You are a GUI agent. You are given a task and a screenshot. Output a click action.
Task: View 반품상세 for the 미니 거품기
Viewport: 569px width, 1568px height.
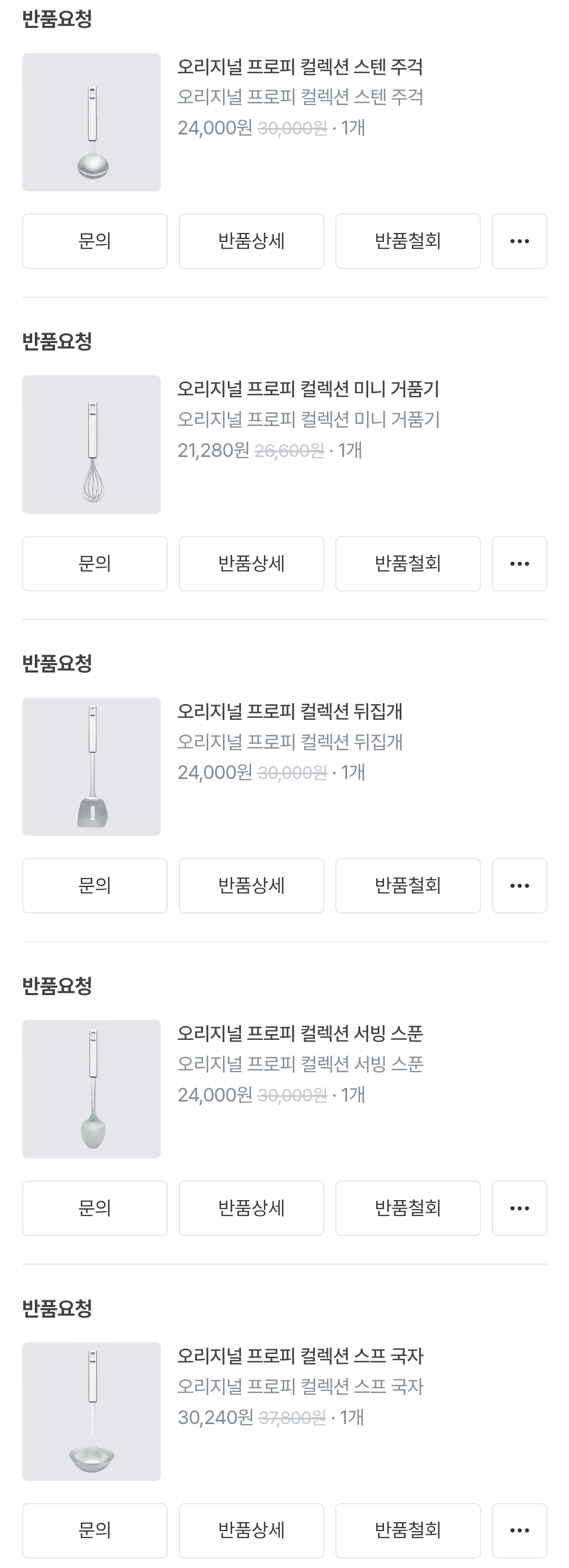coord(251,563)
